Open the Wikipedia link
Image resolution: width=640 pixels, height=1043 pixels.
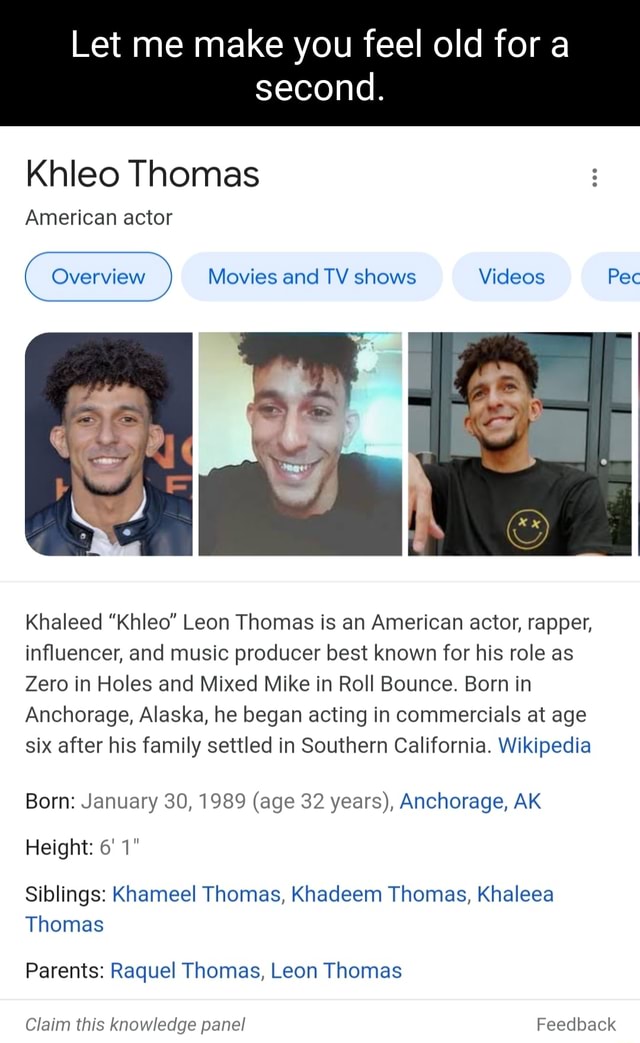(544, 745)
